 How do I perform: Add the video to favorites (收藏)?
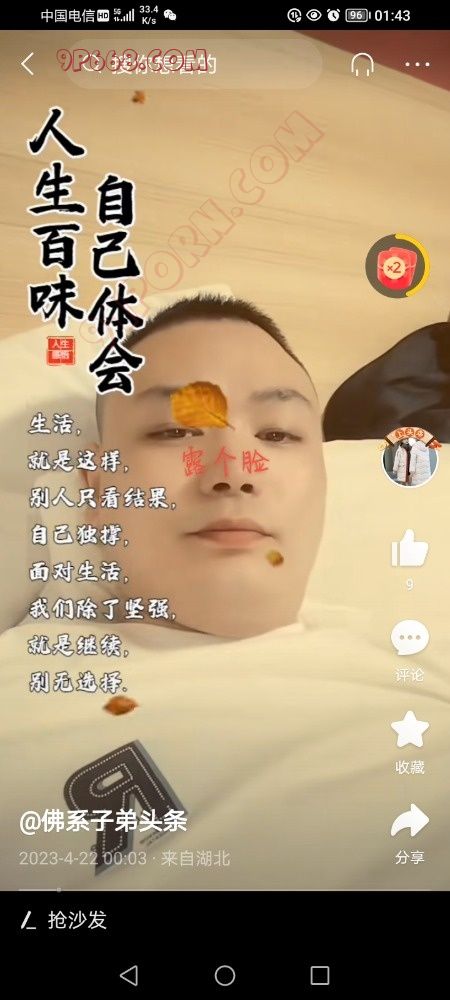point(410,742)
